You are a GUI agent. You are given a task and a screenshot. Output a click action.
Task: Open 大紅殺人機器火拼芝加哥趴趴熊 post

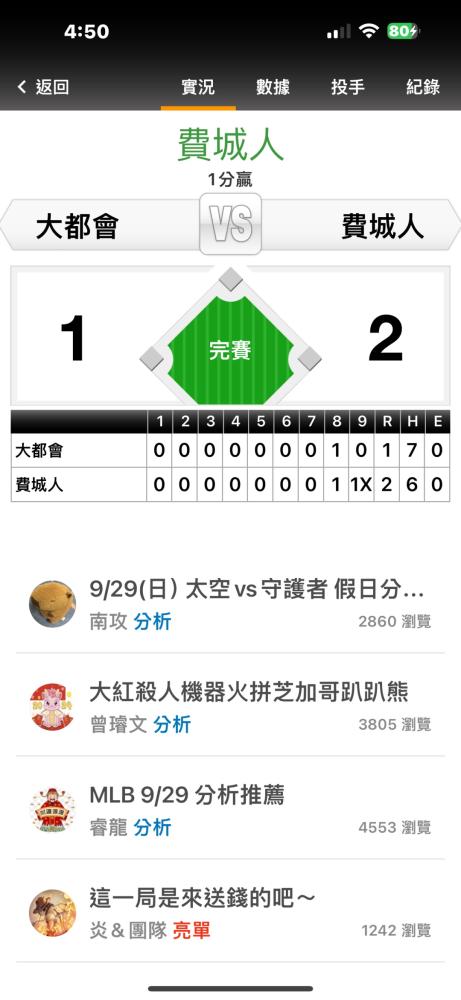(230, 705)
